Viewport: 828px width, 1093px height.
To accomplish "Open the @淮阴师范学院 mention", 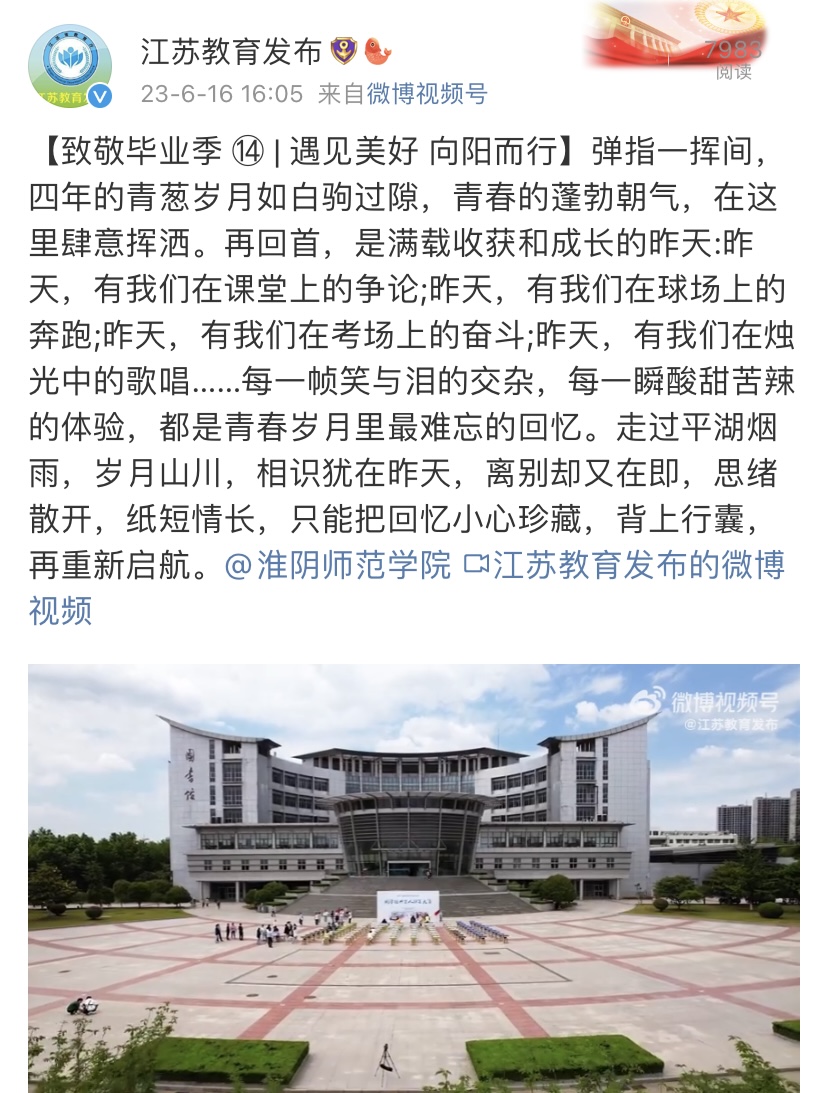I will point(338,565).
